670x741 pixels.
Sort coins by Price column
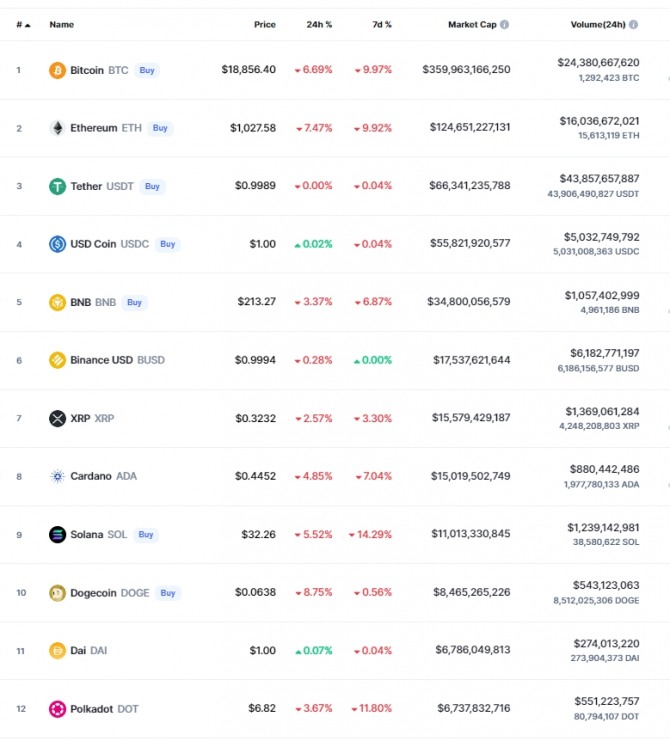(x=264, y=24)
